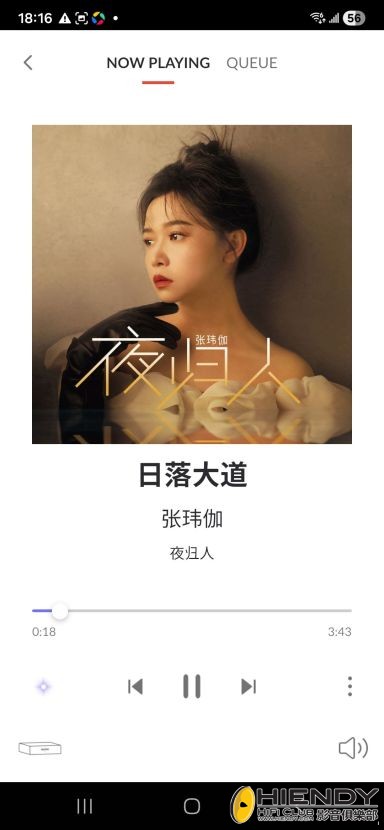Go back using the top-left arrow
This screenshot has height=830, width=384.
pyautogui.click(x=28, y=62)
